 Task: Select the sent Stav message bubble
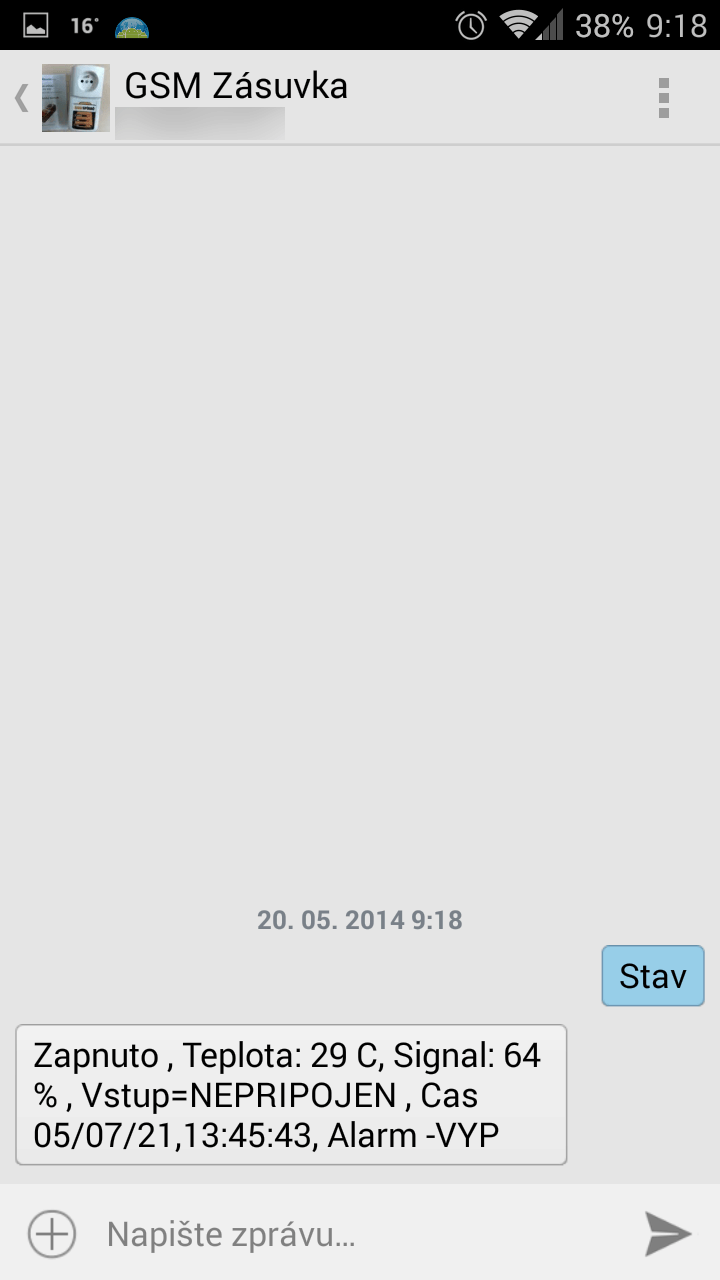click(x=653, y=976)
